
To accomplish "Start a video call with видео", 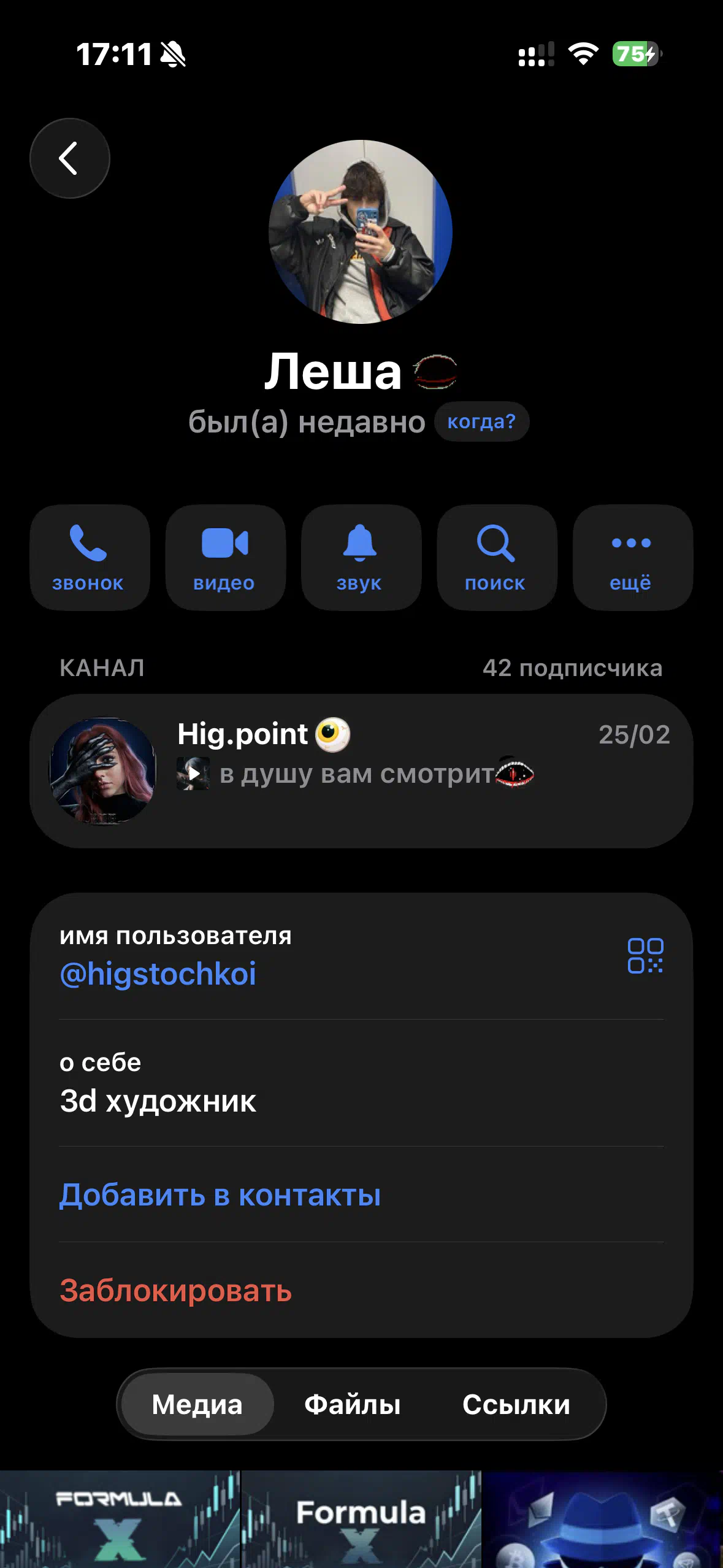I will [225, 557].
